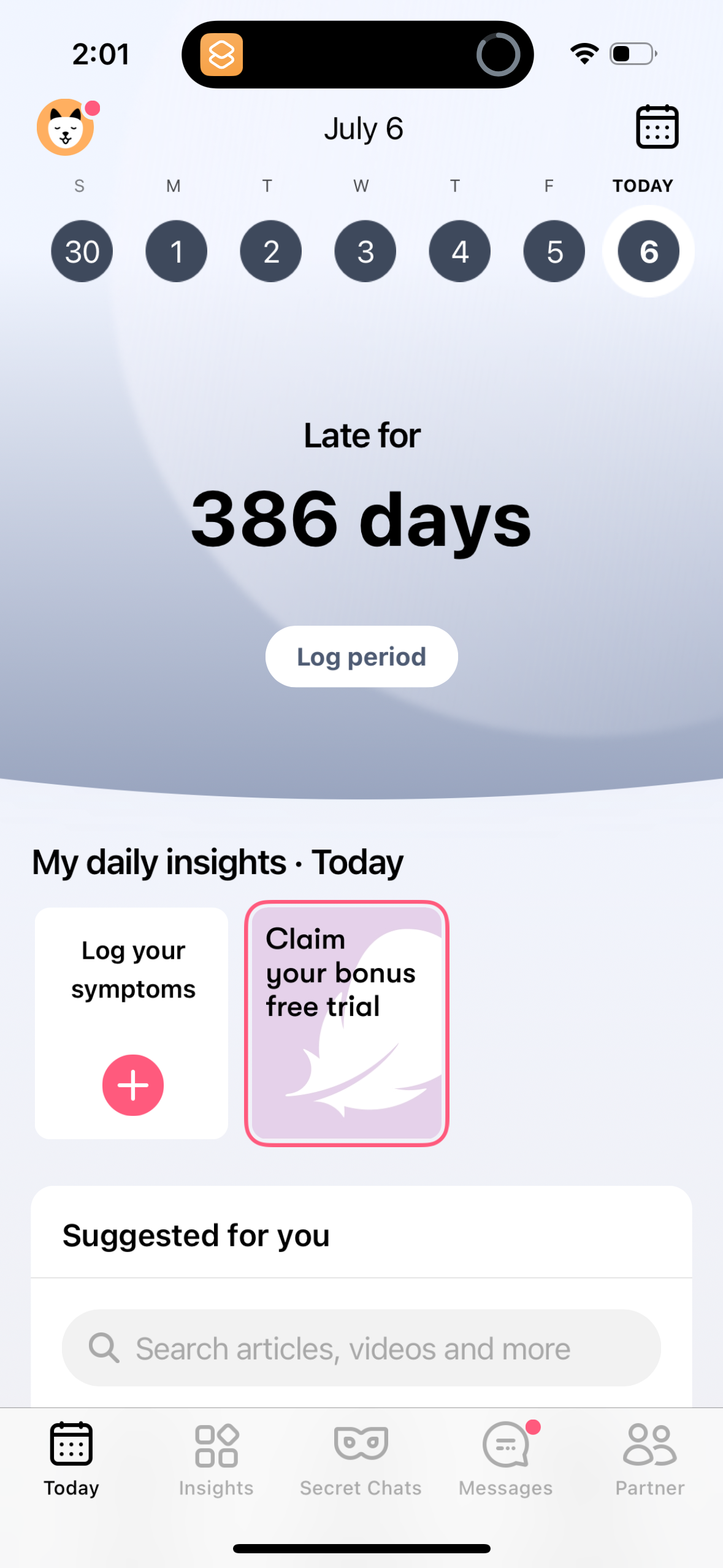Select July 5 on the week strip
This screenshot has width=723, height=1568.
tap(553, 251)
